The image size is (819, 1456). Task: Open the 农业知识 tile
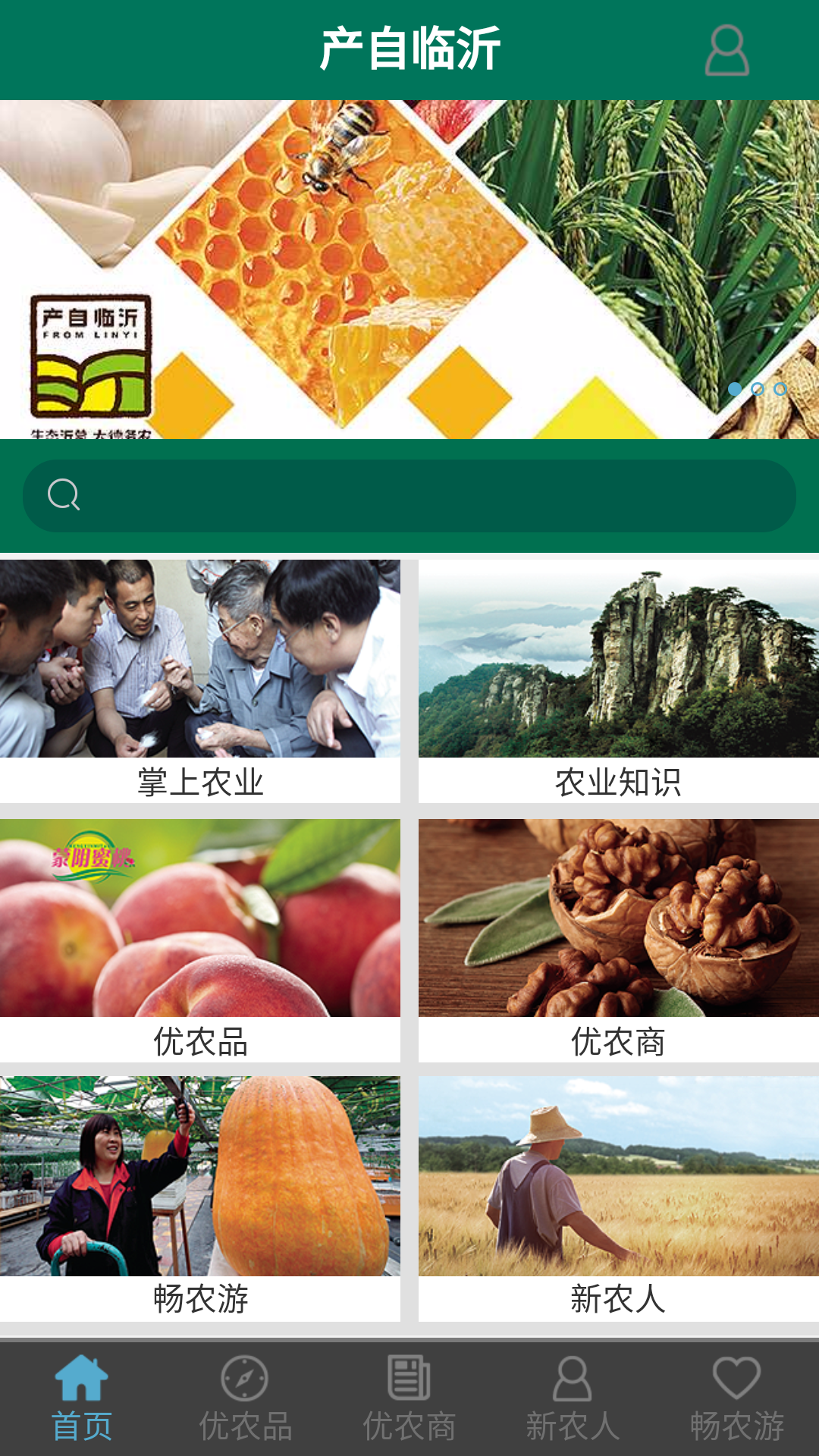point(618,680)
